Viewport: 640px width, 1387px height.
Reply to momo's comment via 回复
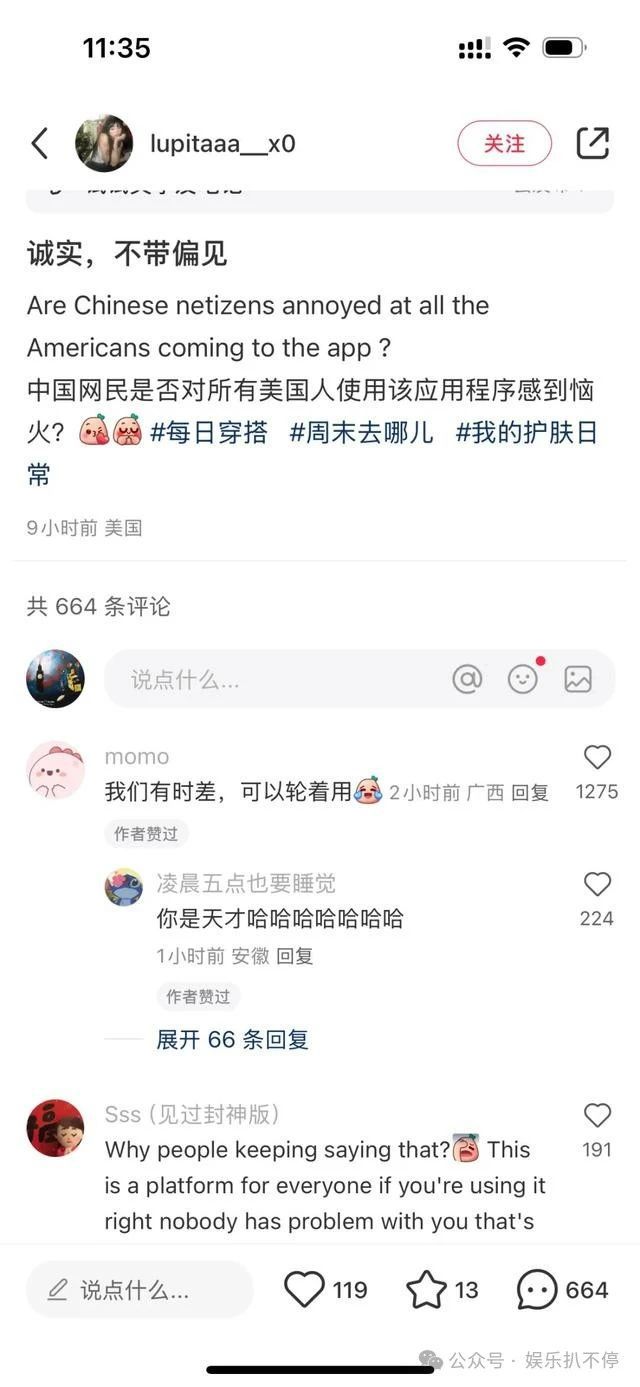tap(530, 793)
